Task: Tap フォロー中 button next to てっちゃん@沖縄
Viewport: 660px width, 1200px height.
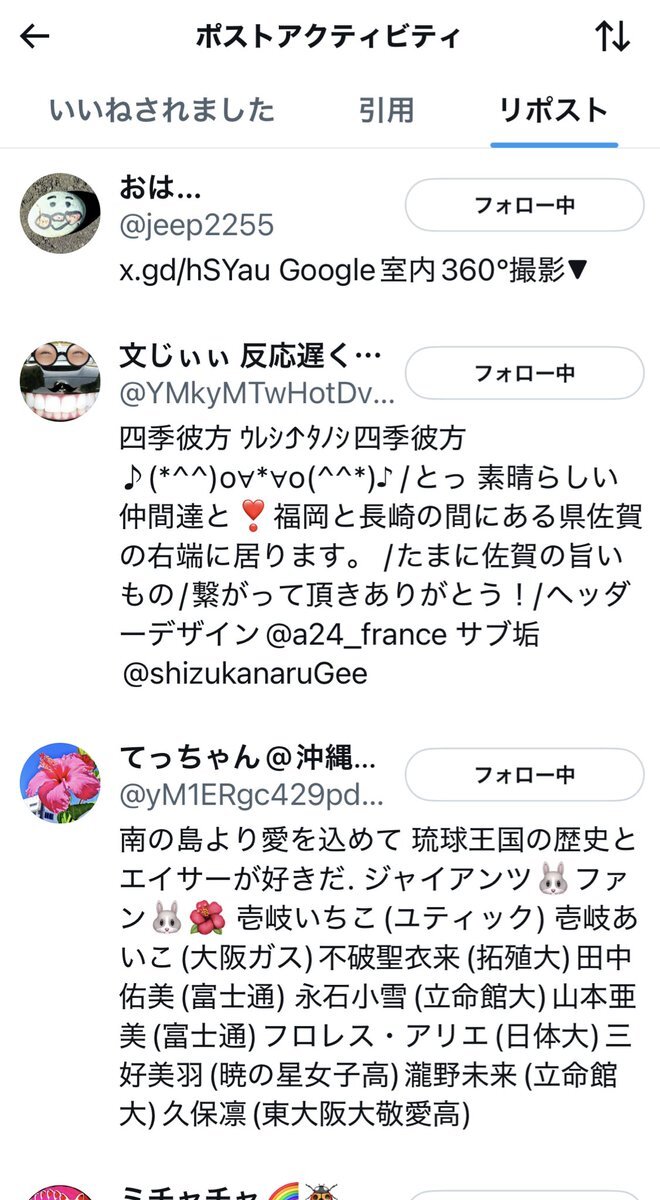Action: pos(524,775)
